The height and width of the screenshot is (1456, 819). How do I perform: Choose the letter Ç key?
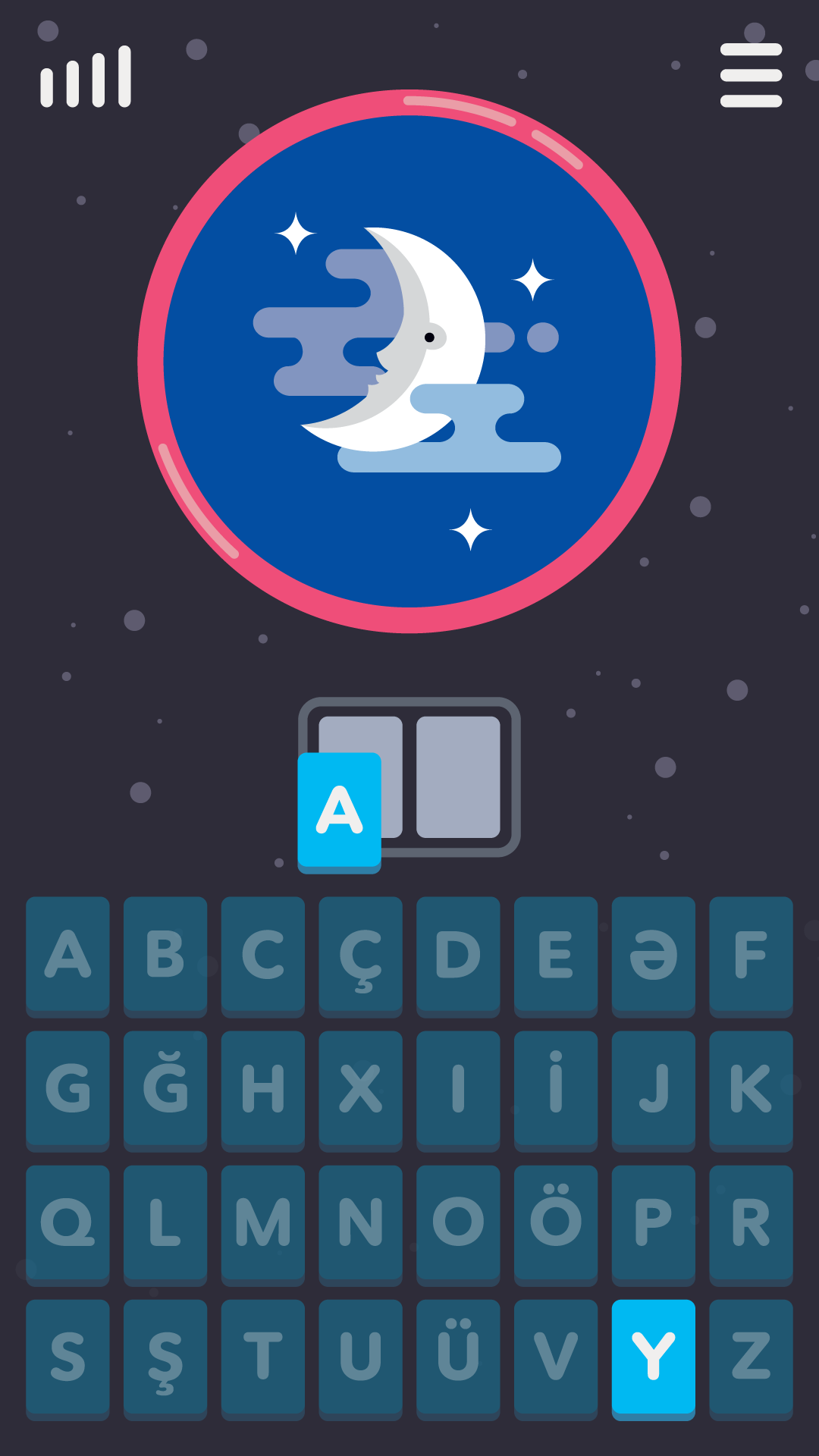click(360, 954)
